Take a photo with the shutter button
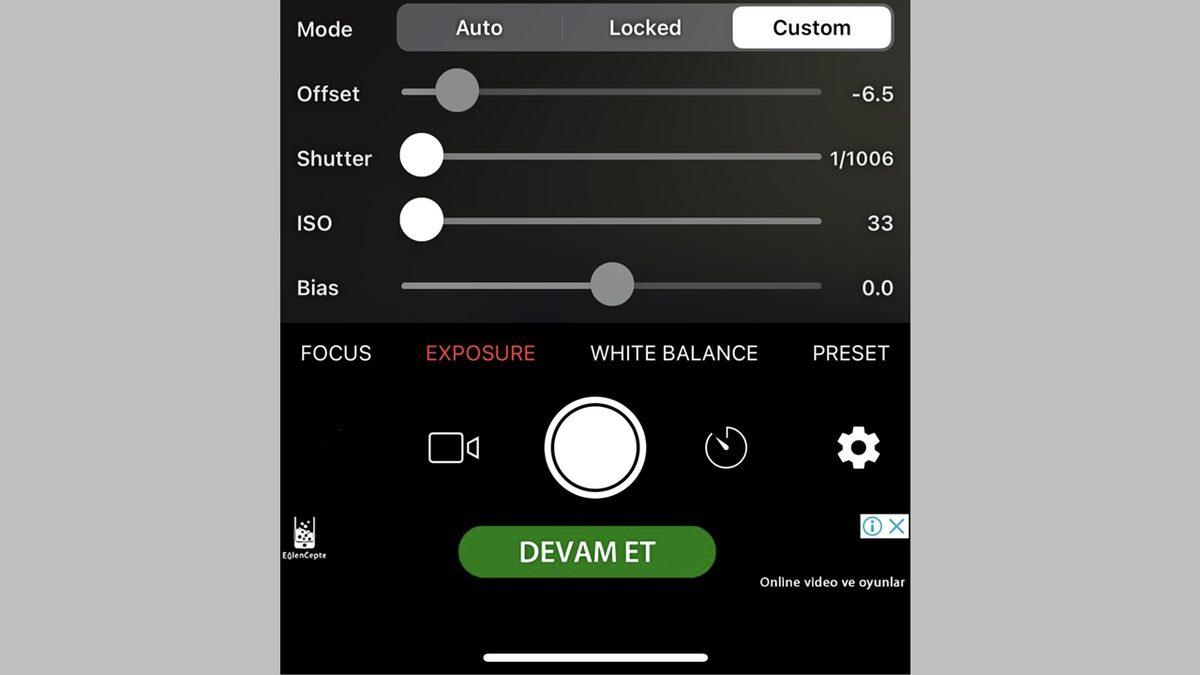Viewport: 1200px width, 675px height. pos(595,448)
